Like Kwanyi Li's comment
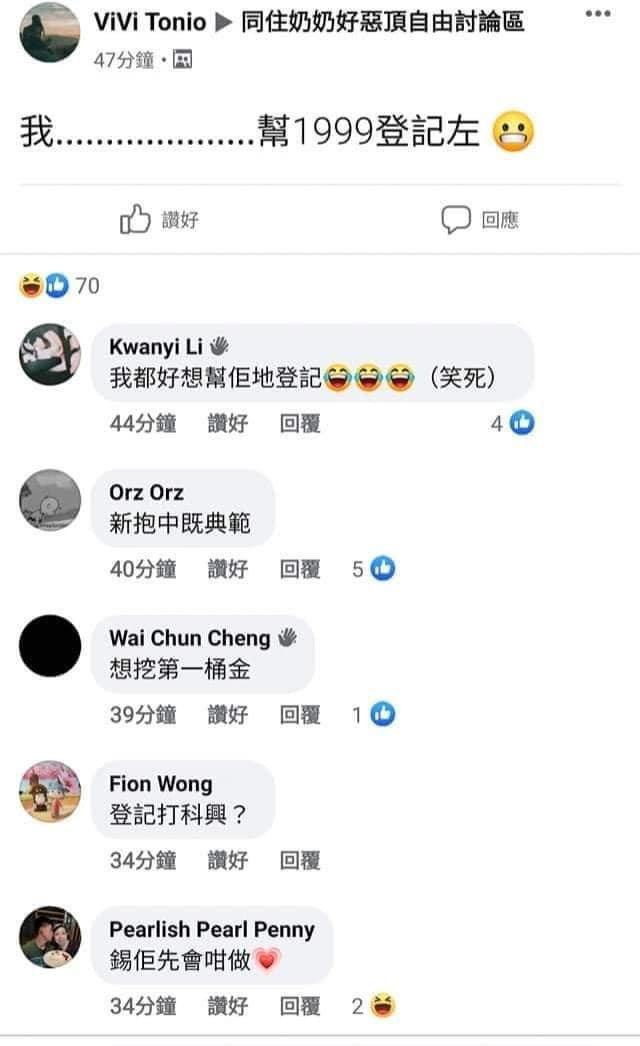Screen dimensions: 640x1046 tap(227, 423)
